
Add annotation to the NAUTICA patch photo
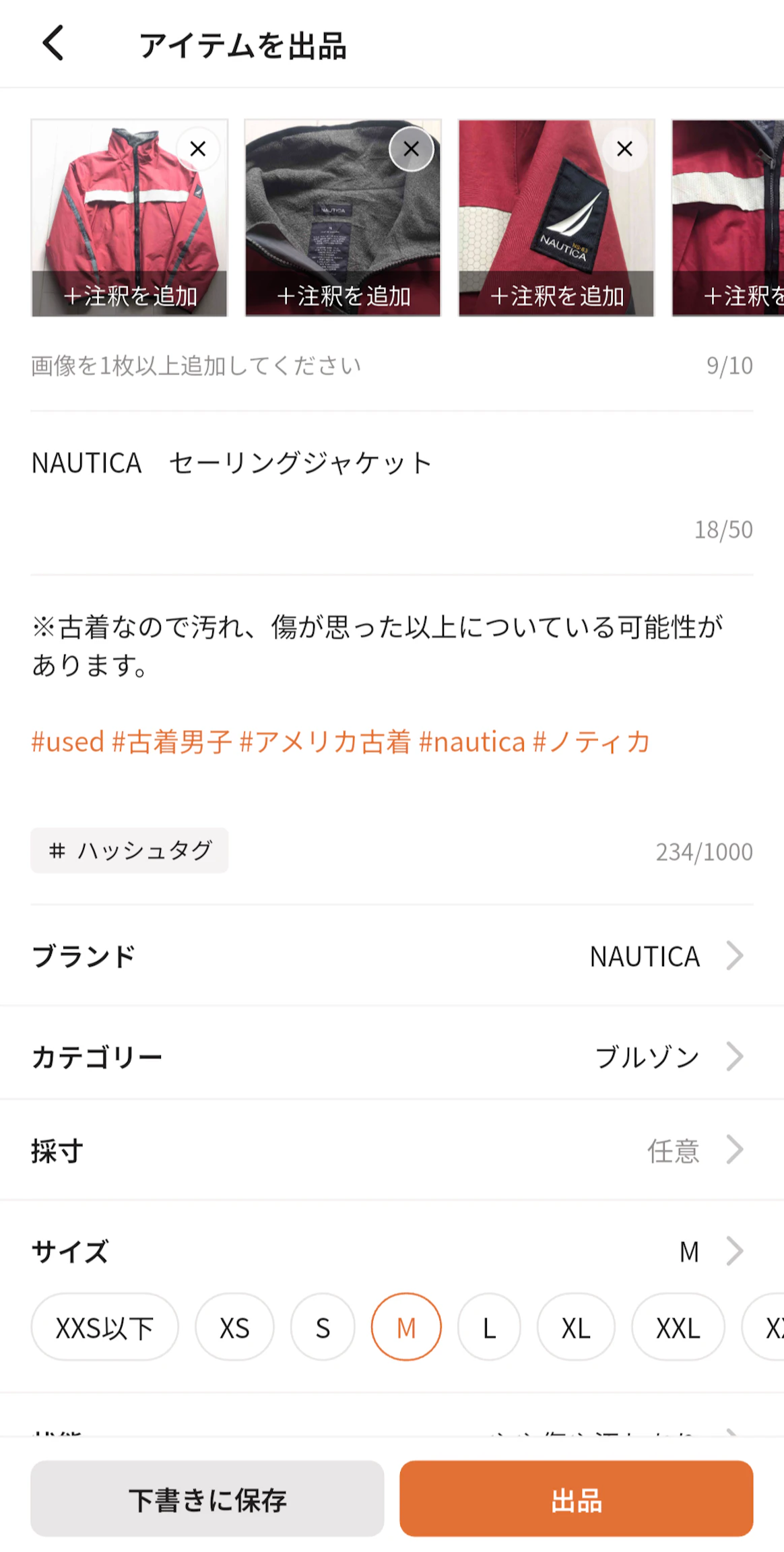(556, 296)
